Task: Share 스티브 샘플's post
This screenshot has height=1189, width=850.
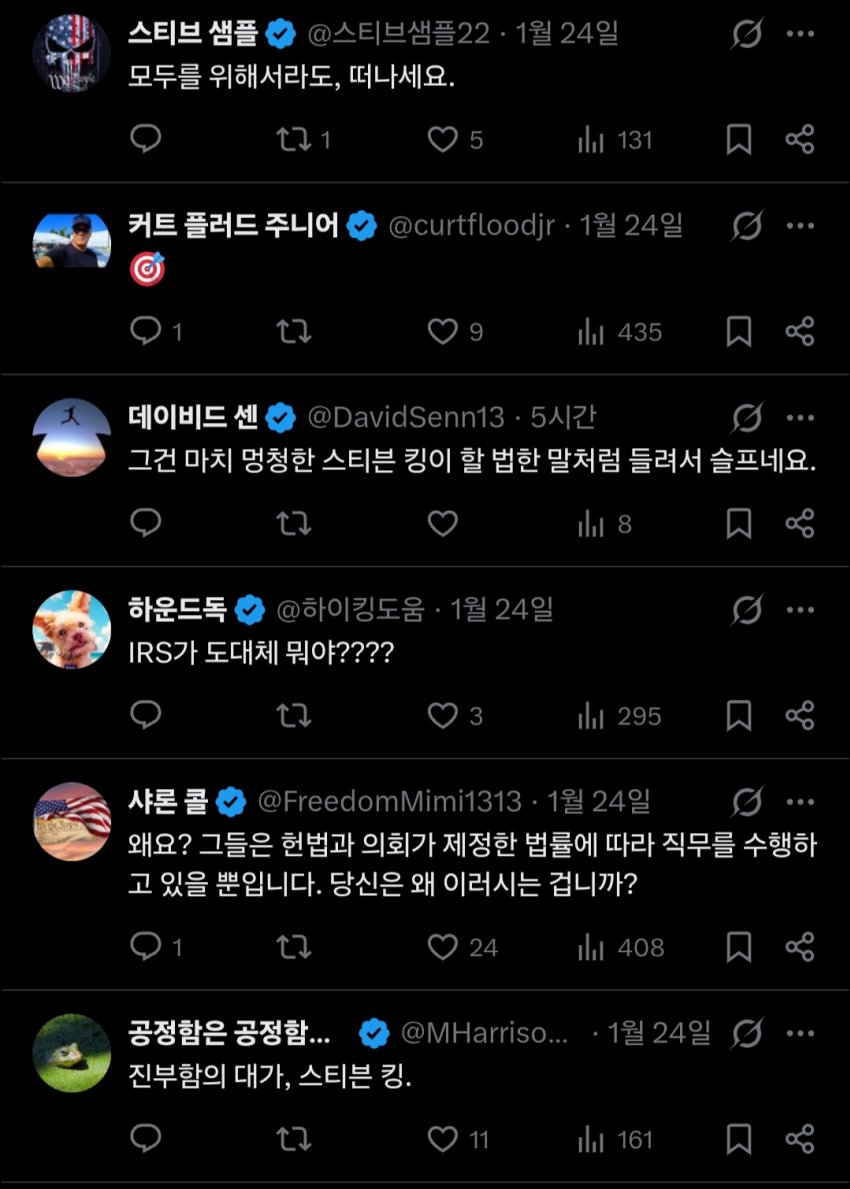Action: pos(800,140)
